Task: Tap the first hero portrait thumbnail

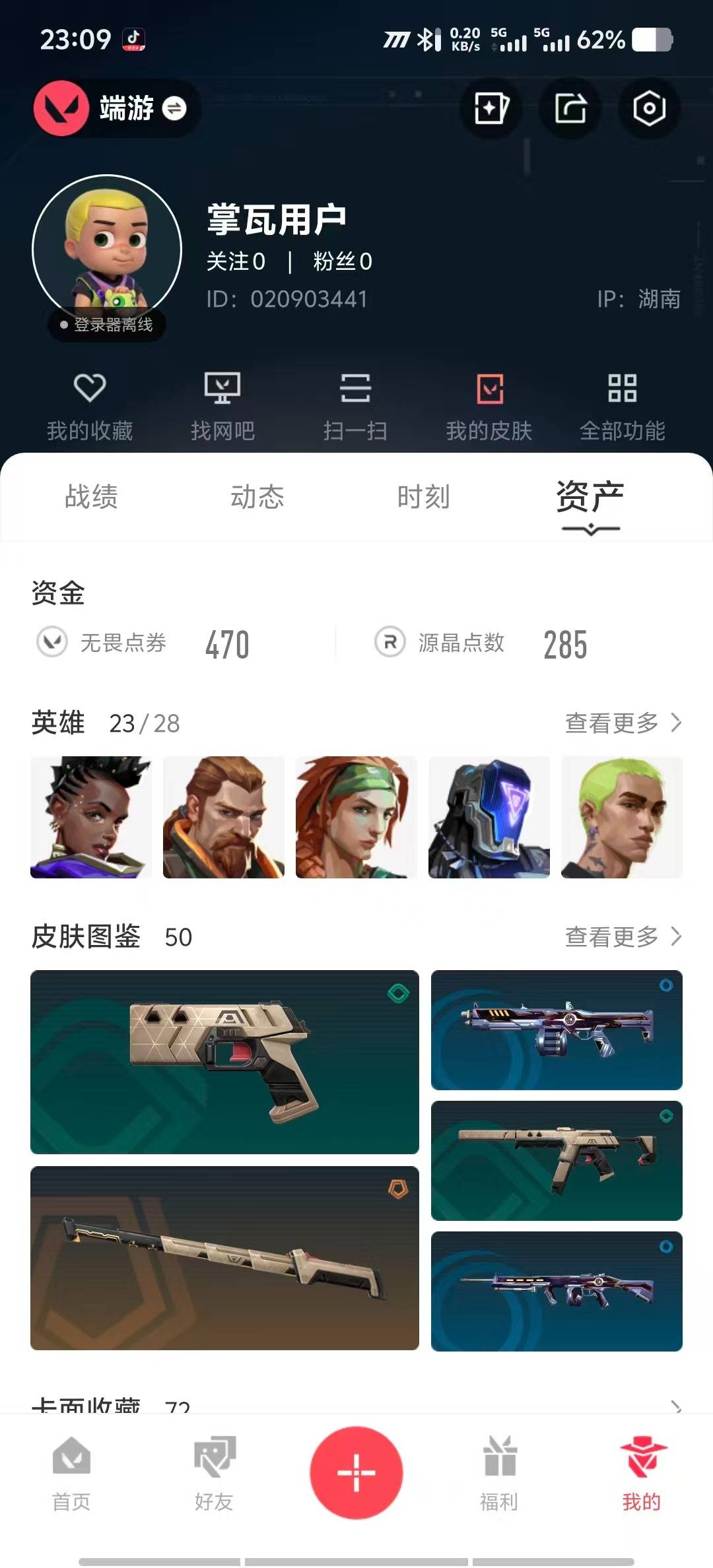Action: 91,817
